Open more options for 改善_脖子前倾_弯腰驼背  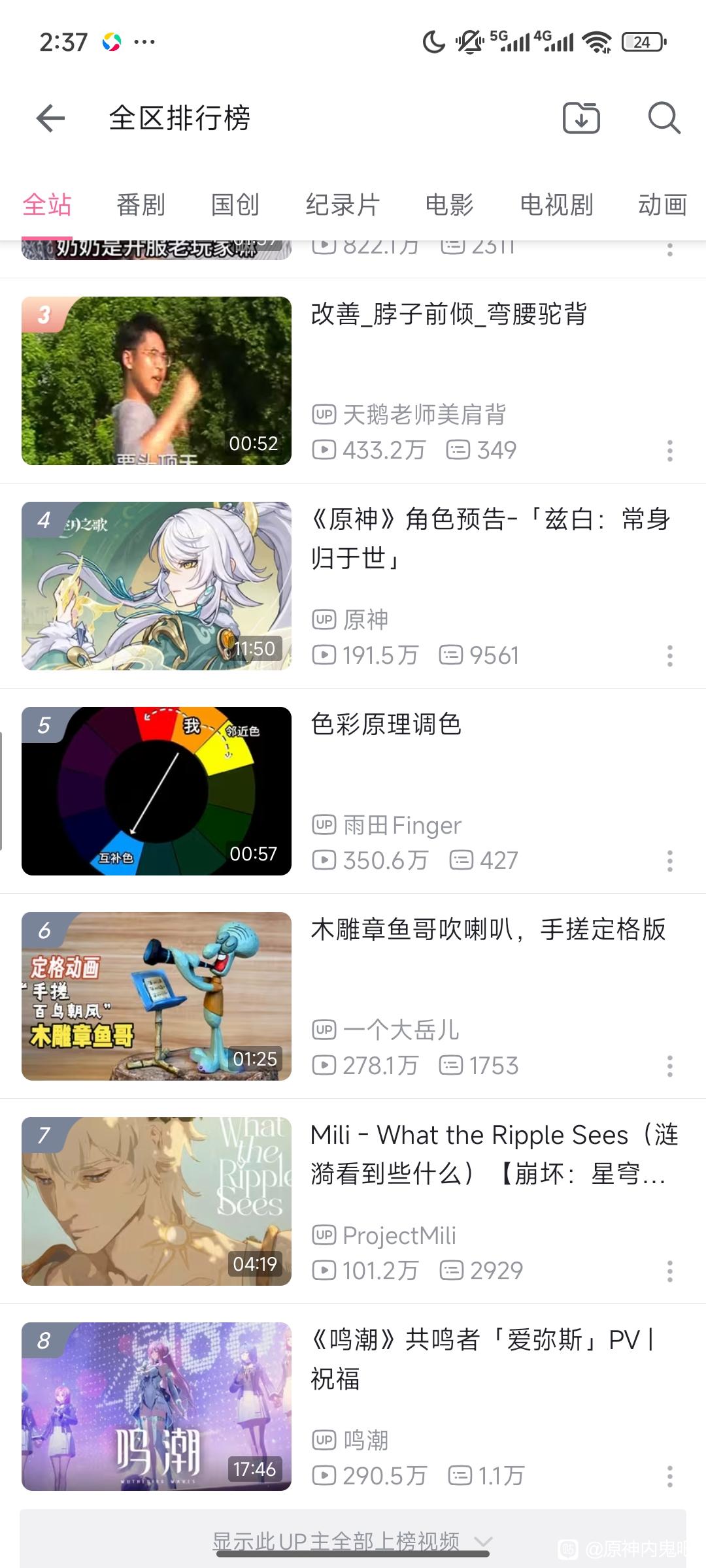(670, 451)
